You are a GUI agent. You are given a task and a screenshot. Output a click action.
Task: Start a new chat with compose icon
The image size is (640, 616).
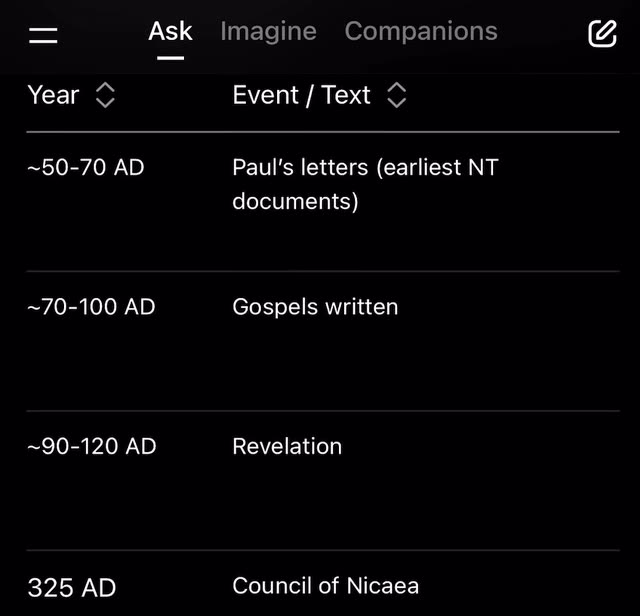601,34
